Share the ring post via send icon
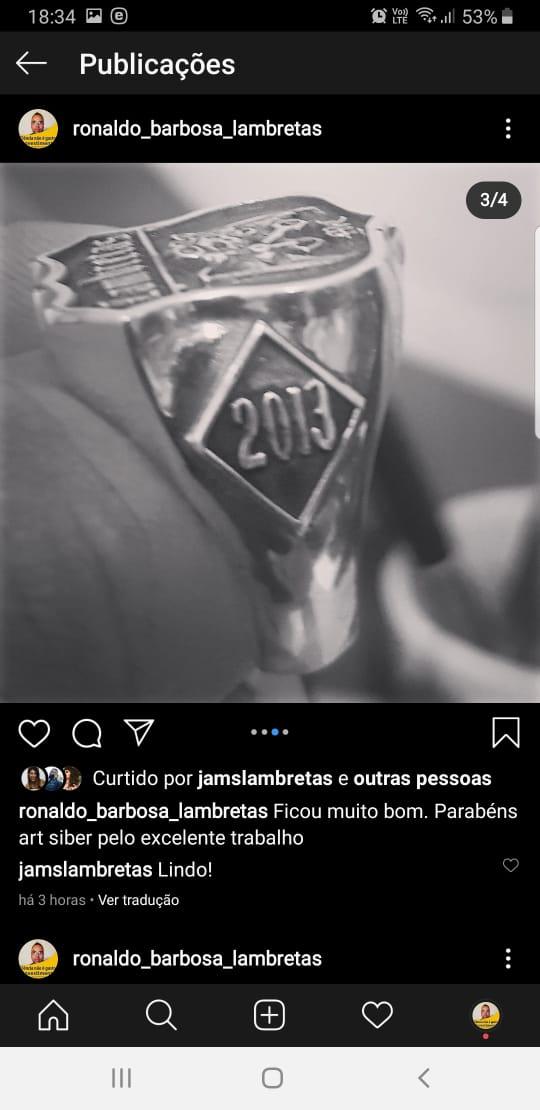 (x=139, y=733)
